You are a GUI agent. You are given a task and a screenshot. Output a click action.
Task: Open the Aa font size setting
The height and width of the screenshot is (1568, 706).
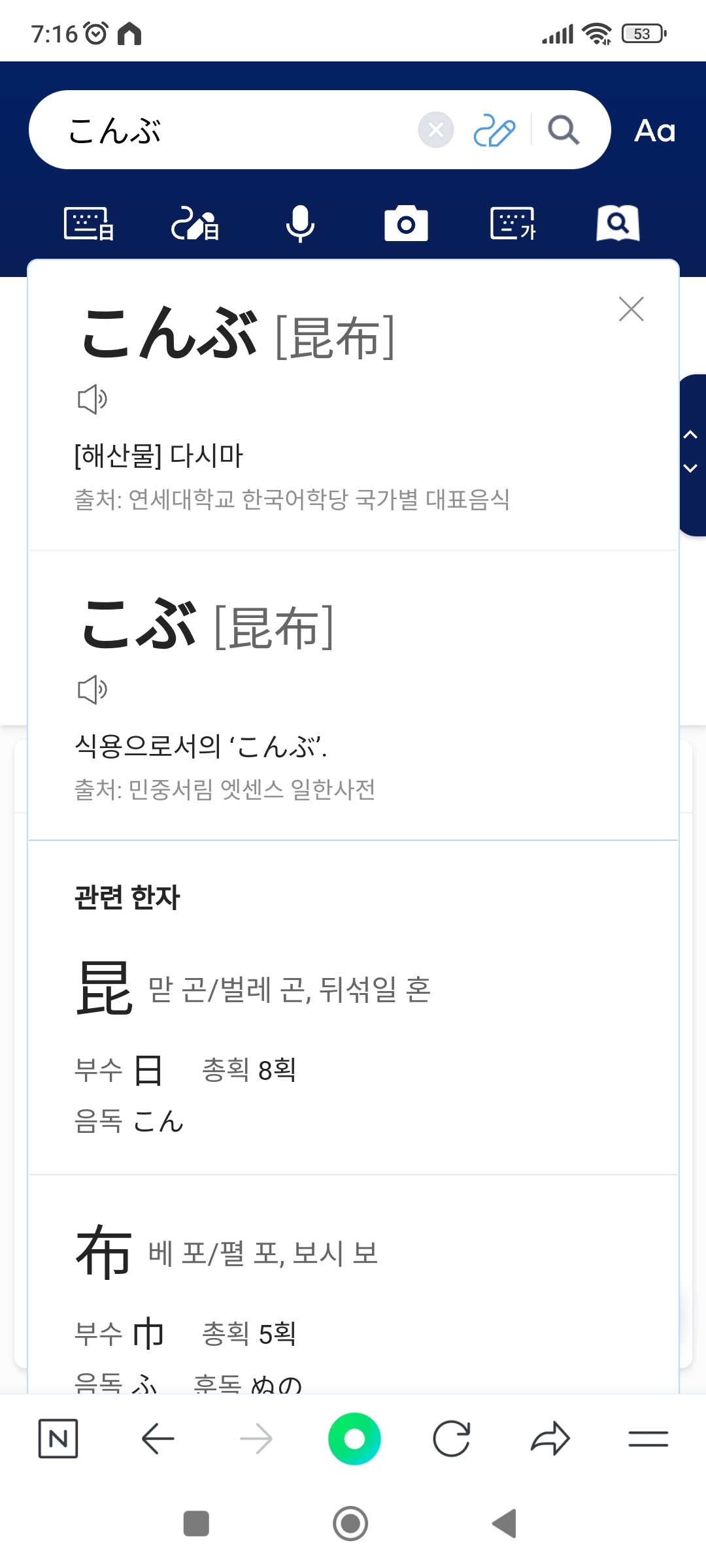[654, 131]
